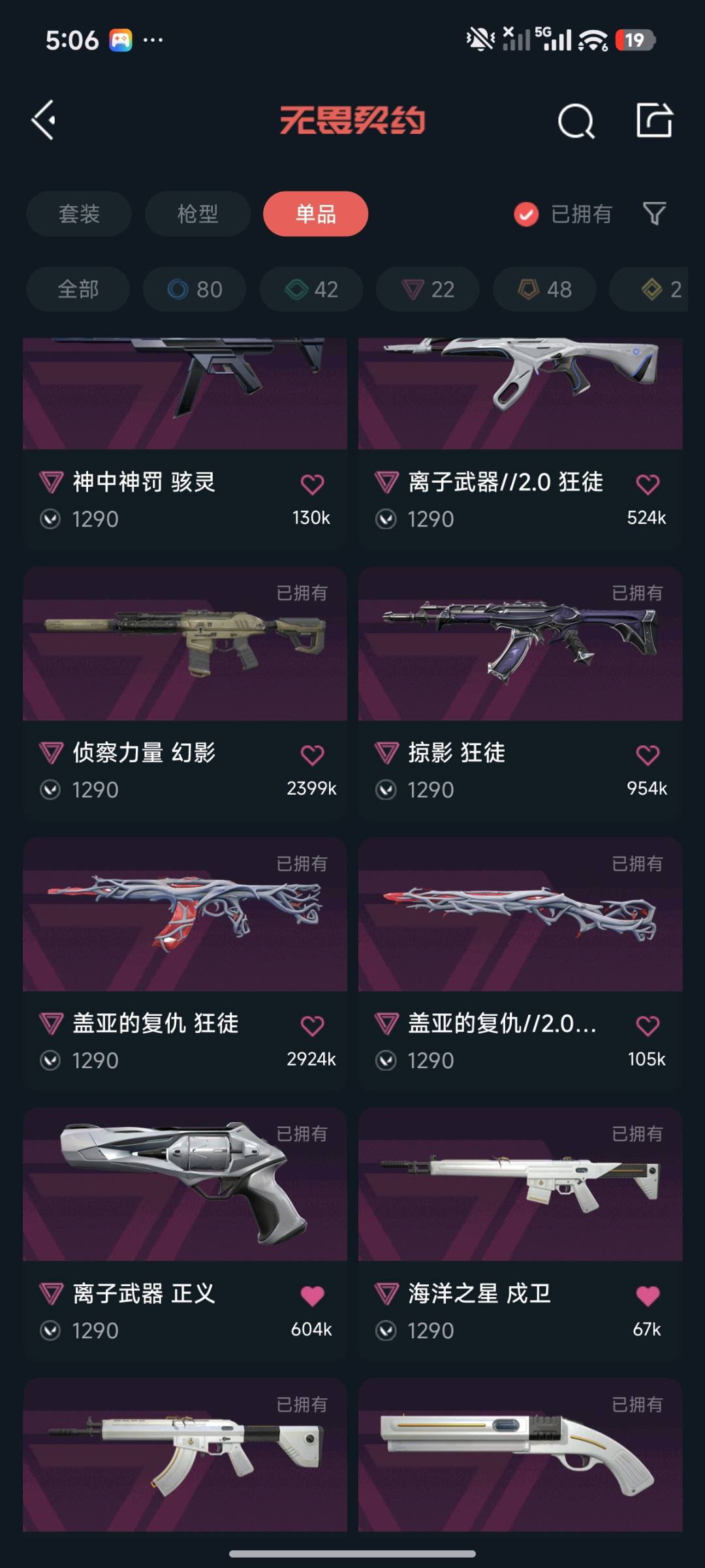Select the 单品 tab
Viewport: 705px width, 1568px height.
[315, 213]
